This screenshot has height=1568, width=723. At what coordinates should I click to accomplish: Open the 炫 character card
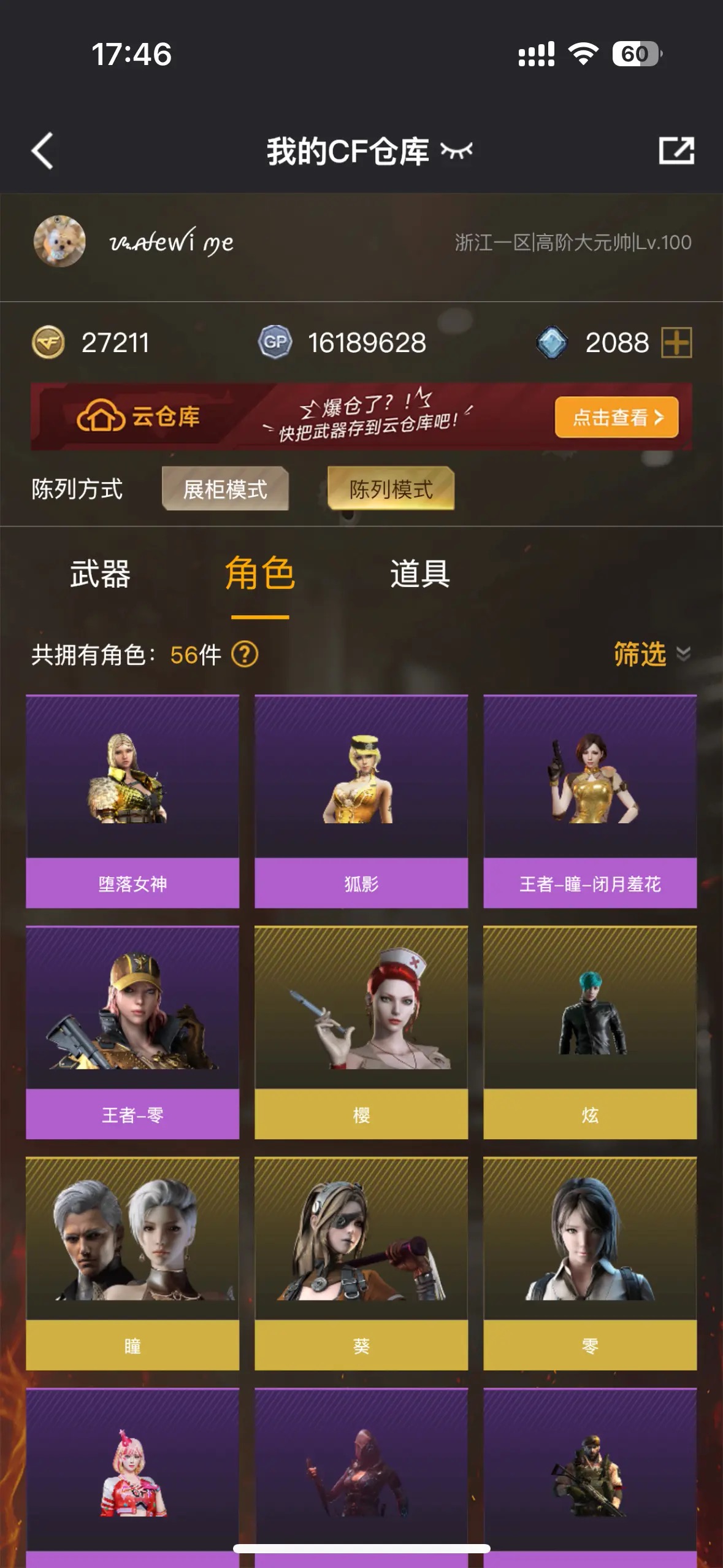[x=590, y=1032]
